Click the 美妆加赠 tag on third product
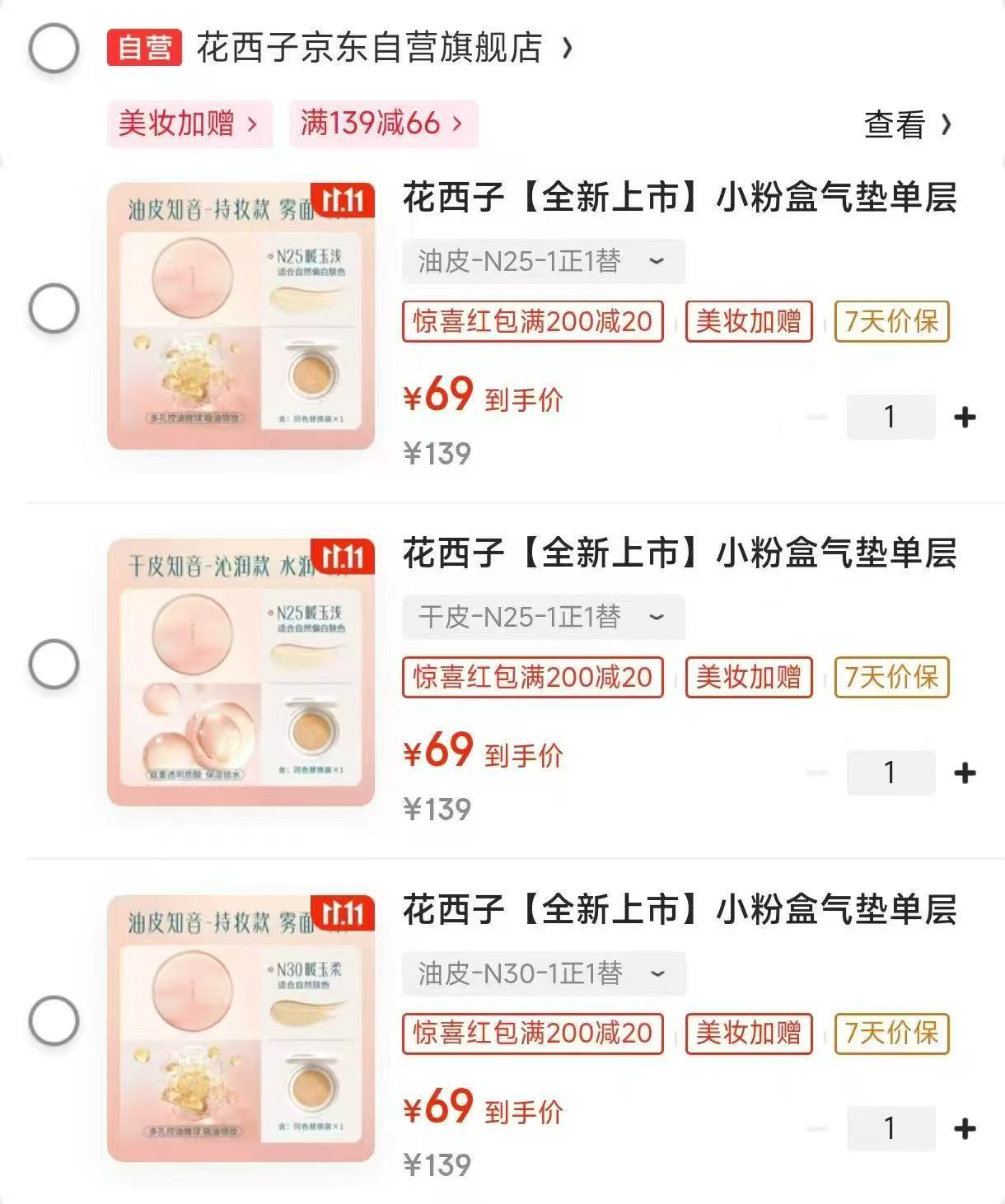The image size is (1005, 1204). 748,1034
